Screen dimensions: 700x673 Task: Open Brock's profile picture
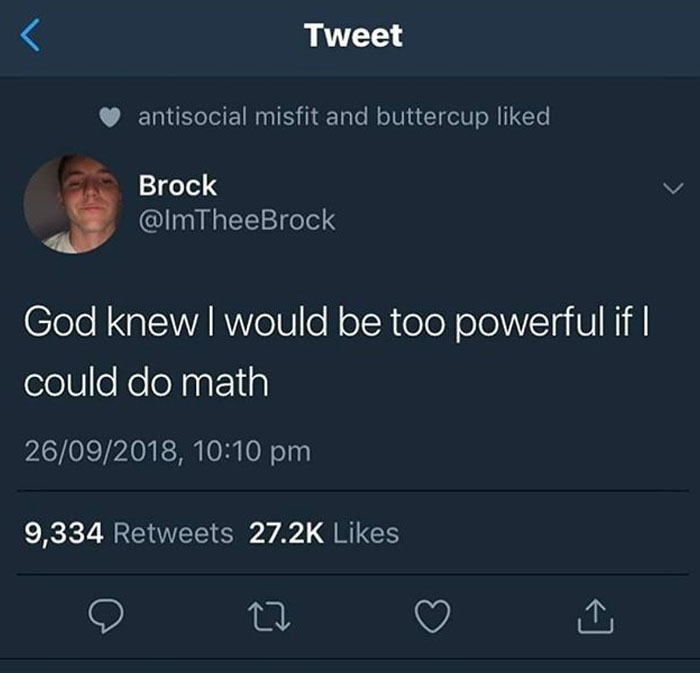69,203
